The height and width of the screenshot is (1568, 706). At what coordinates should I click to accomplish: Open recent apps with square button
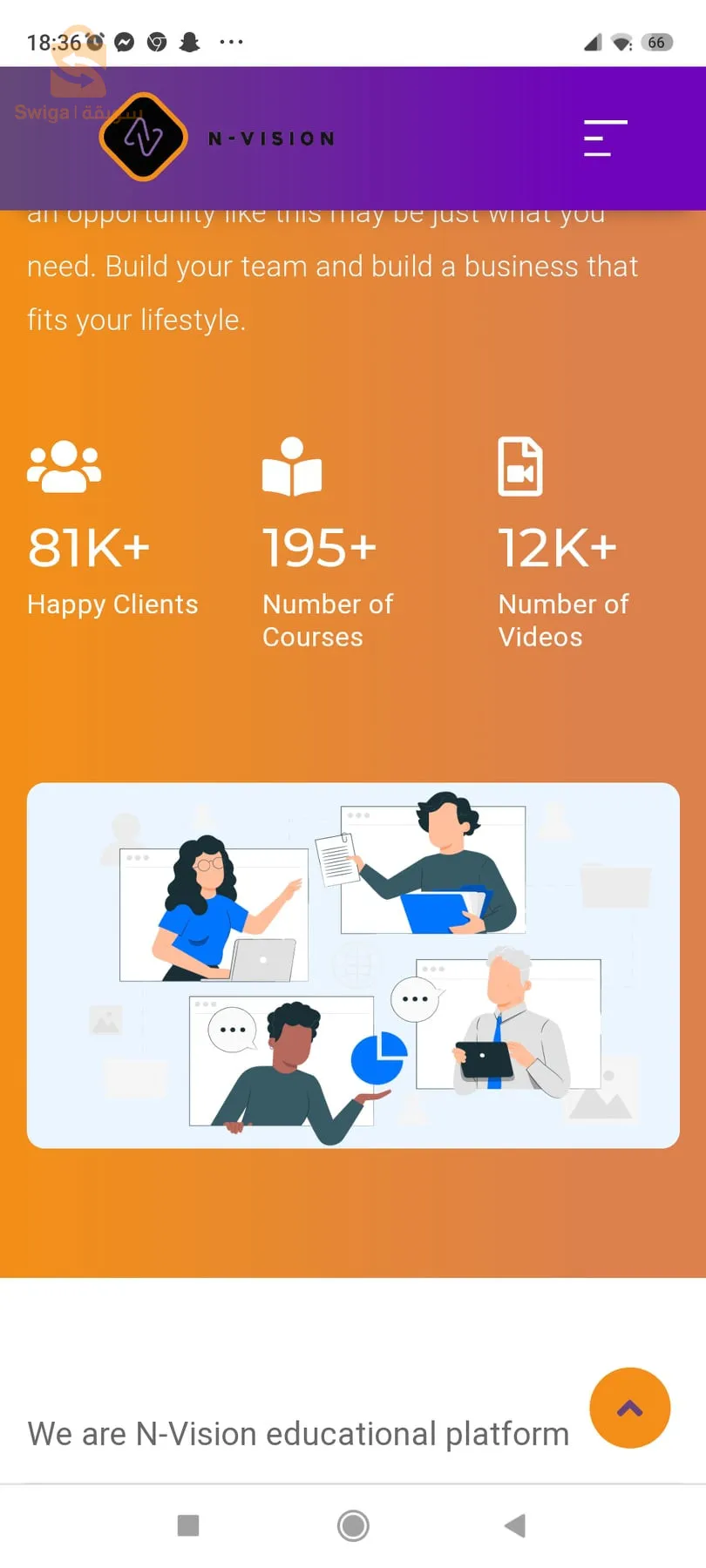coord(188,1525)
